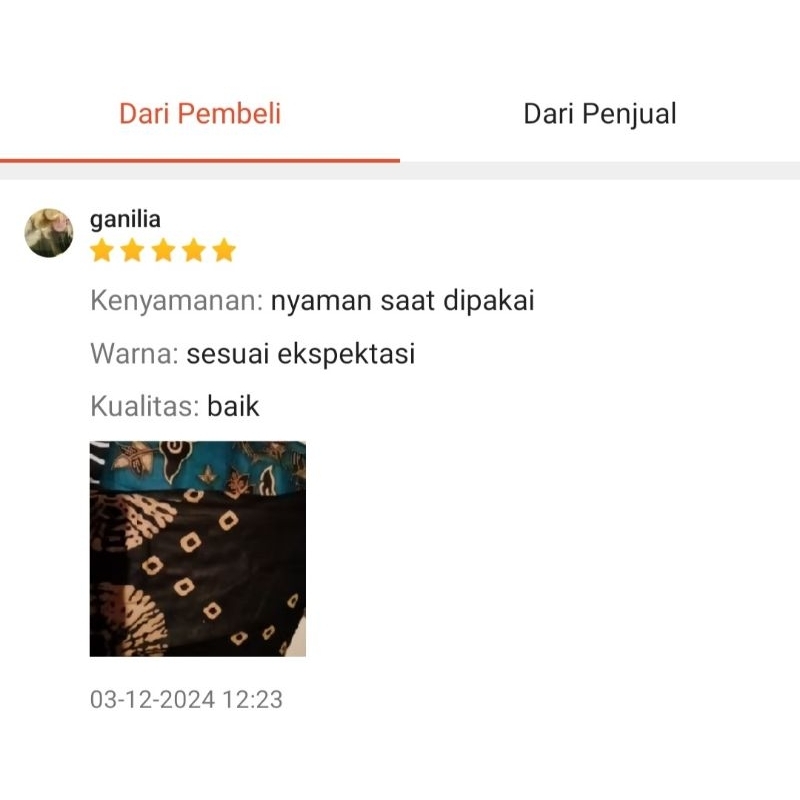Switch to the Dari Penjual tab
Viewport: 800px width, 800px height.
tap(600, 114)
